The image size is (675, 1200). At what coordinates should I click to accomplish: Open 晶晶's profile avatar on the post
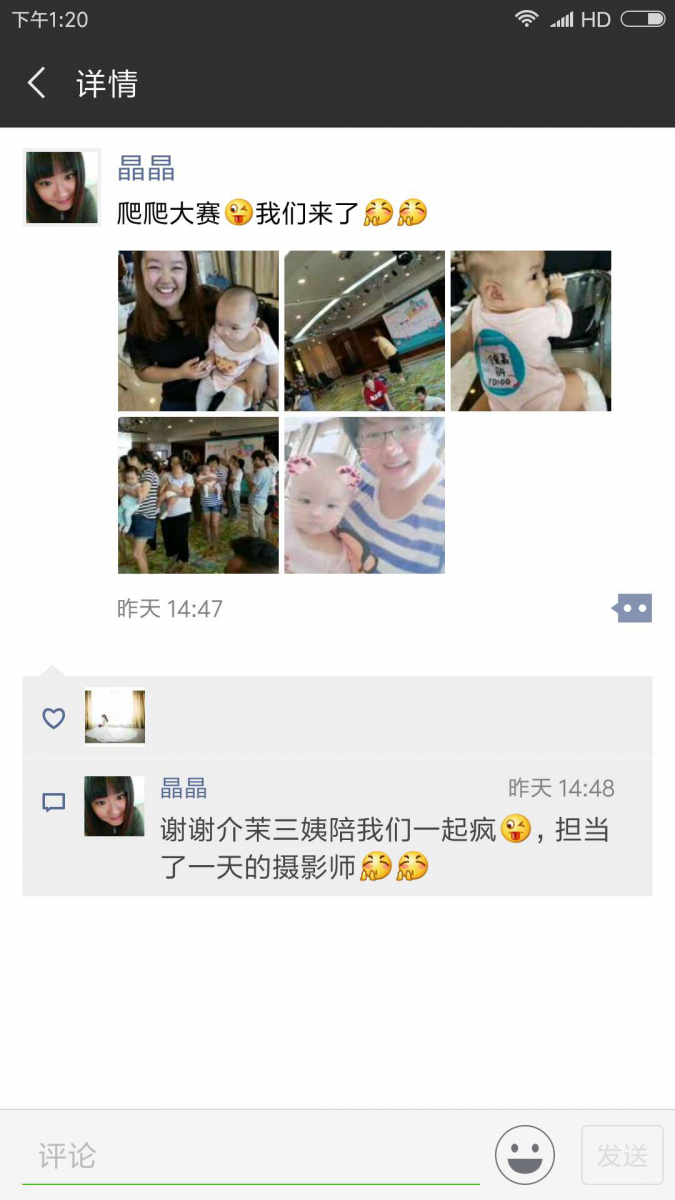coord(61,188)
